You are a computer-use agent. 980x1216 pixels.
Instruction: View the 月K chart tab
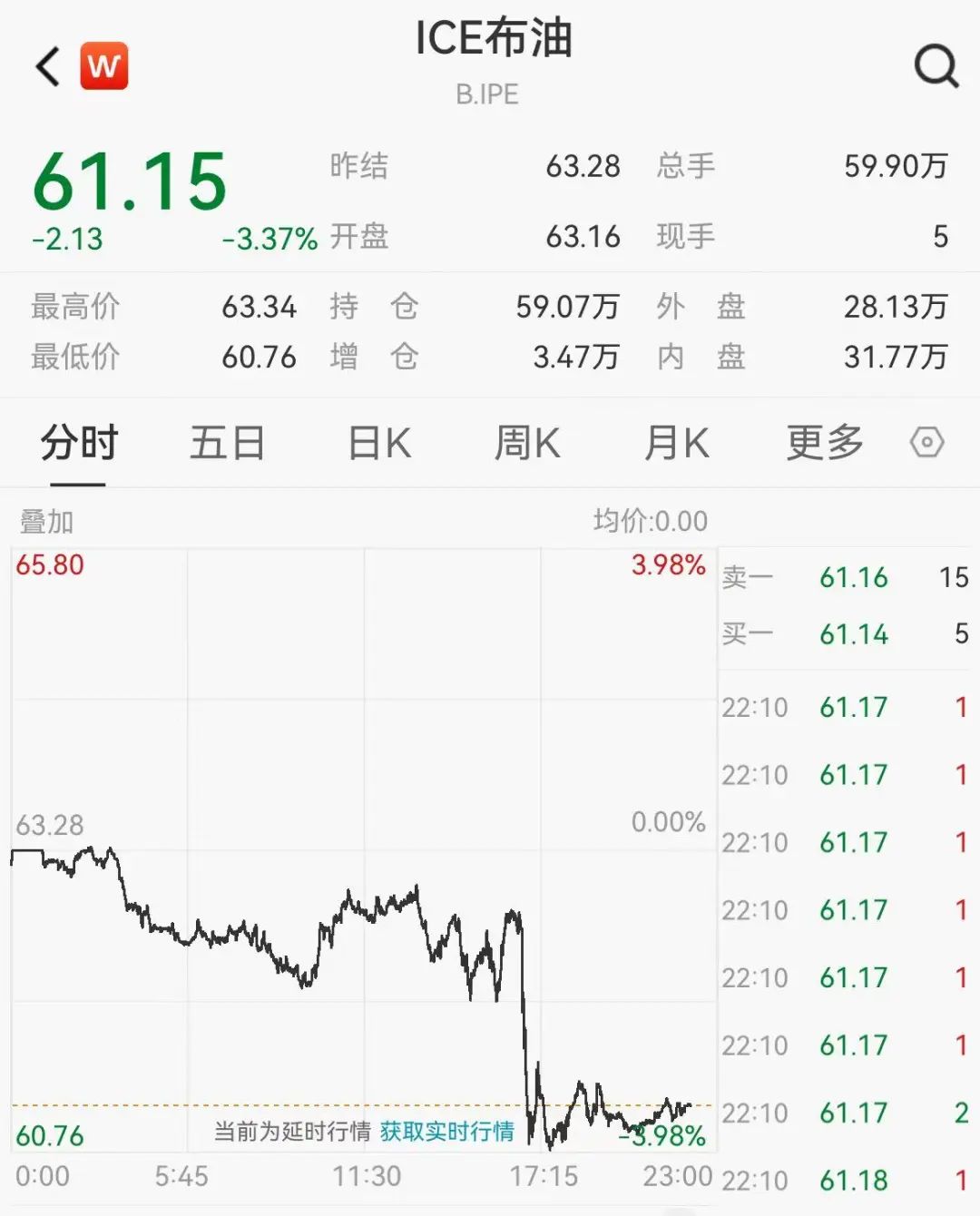[676, 444]
